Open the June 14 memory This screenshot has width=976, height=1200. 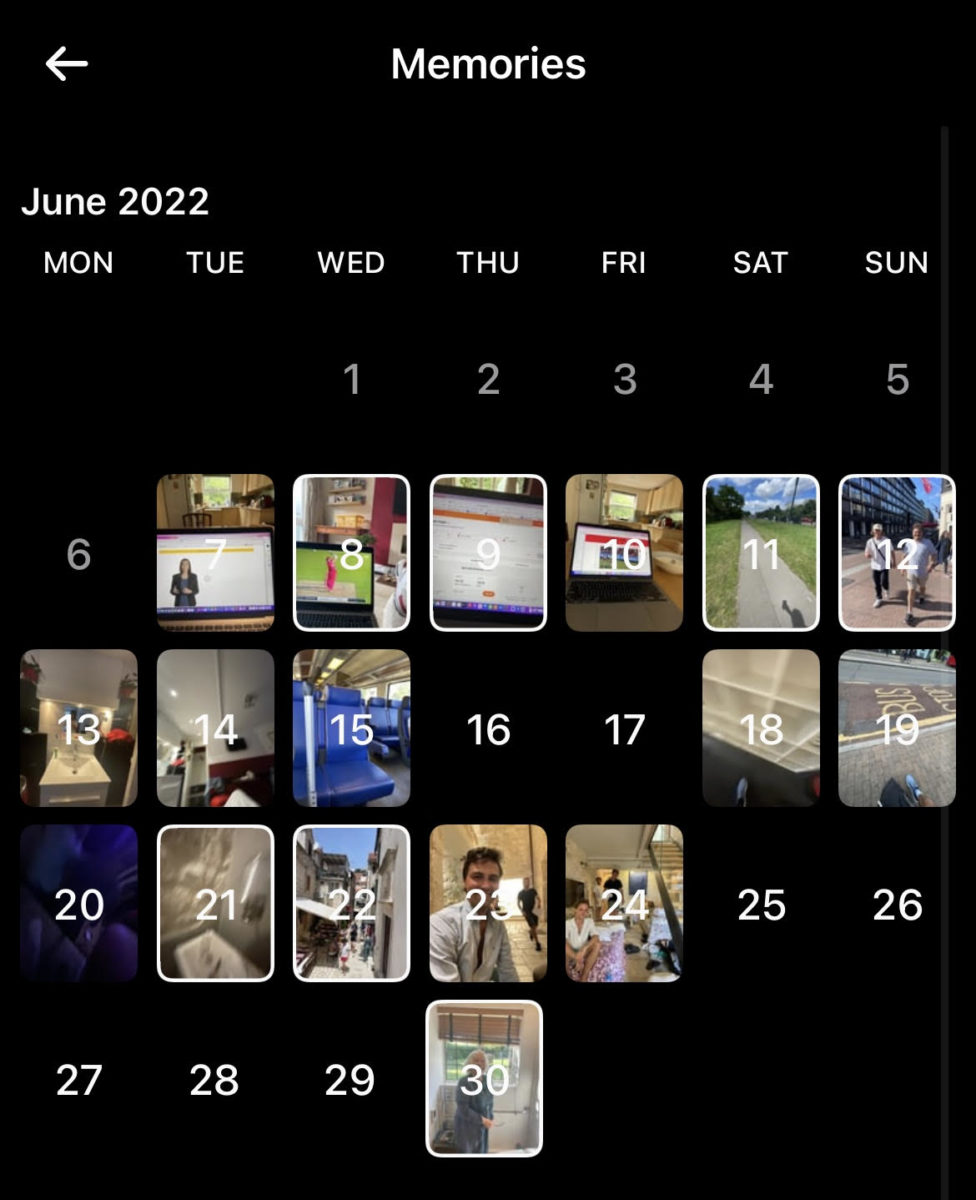(215, 728)
